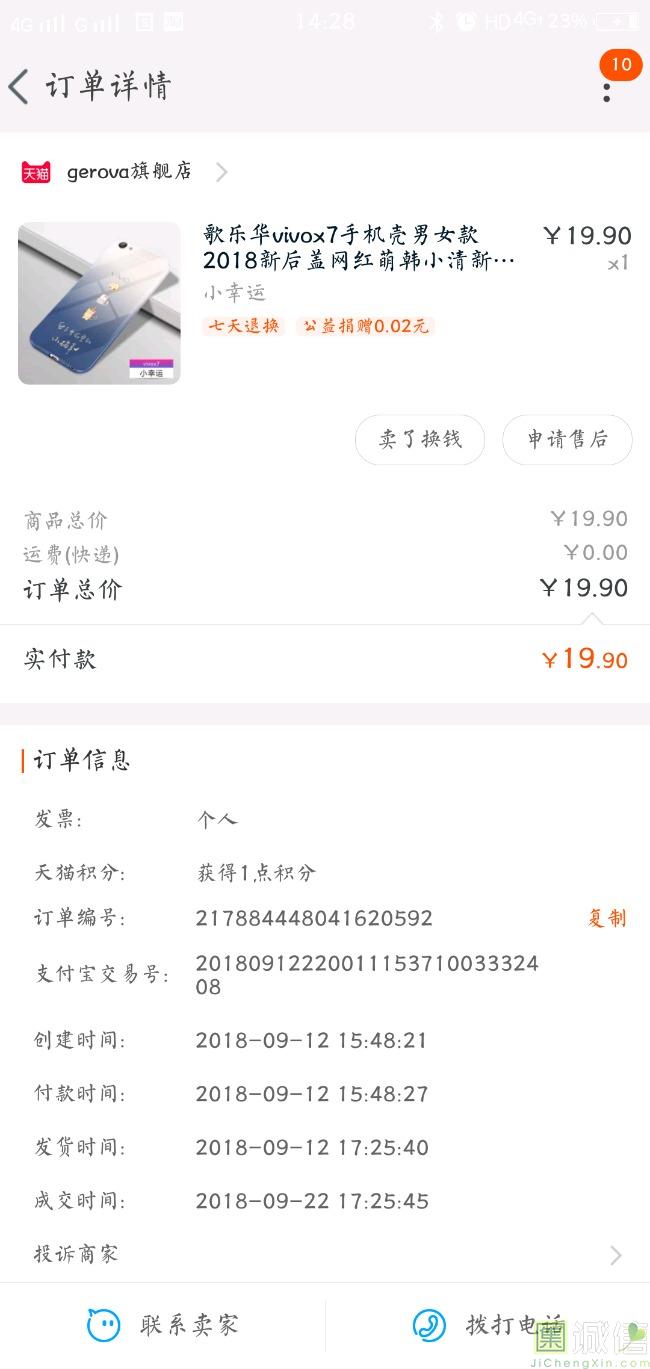Contact the seller via 联系卖家

(163, 1326)
